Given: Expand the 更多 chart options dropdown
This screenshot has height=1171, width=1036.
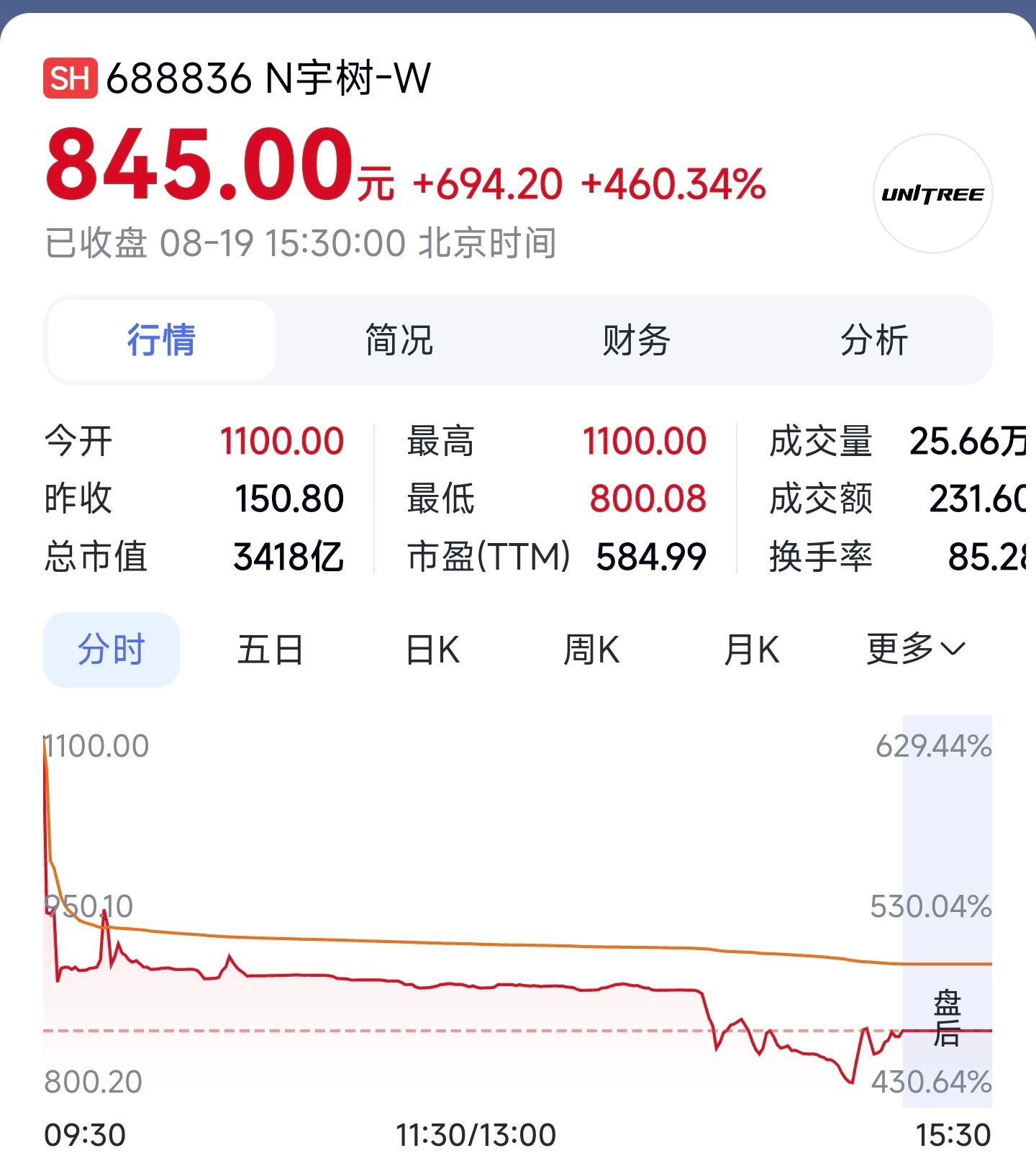Looking at the screenshot, I should tap(915, 650).
